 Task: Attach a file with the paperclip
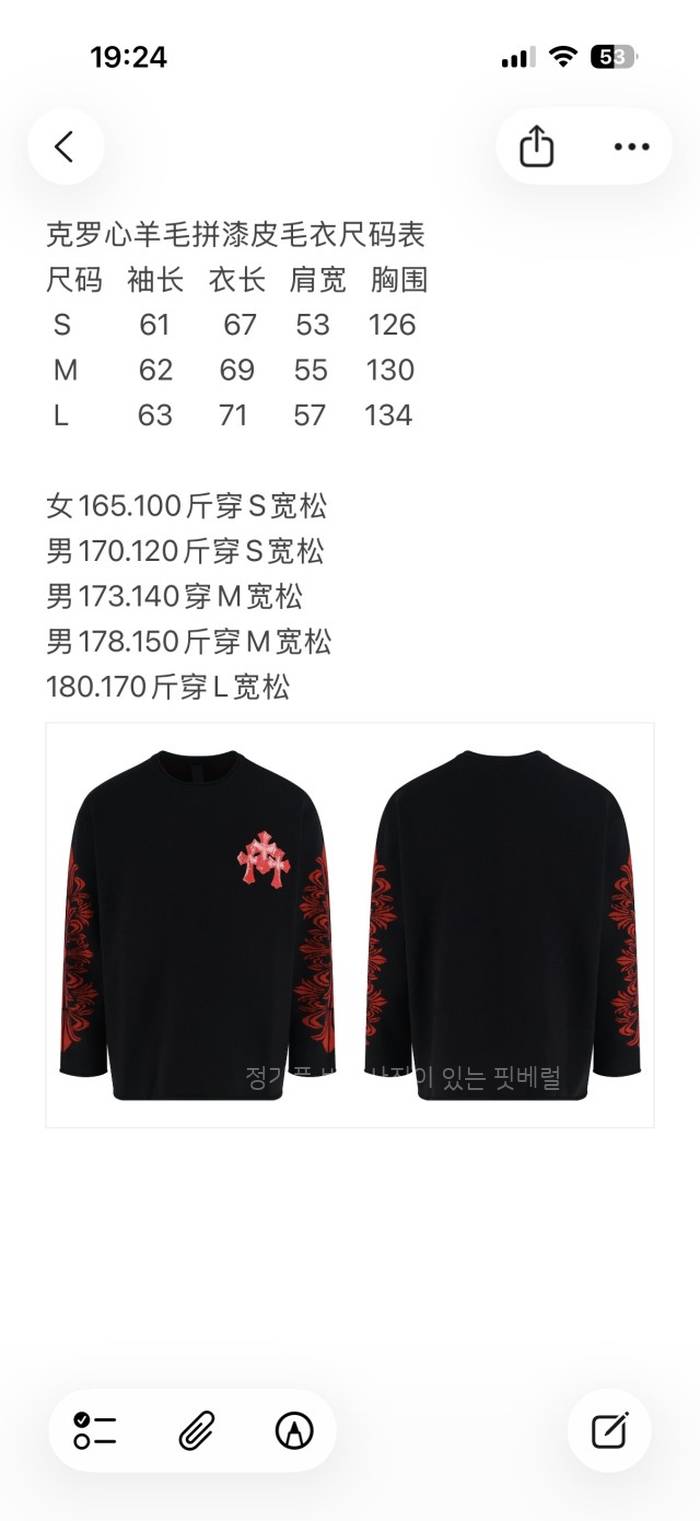click(197, 1431)
